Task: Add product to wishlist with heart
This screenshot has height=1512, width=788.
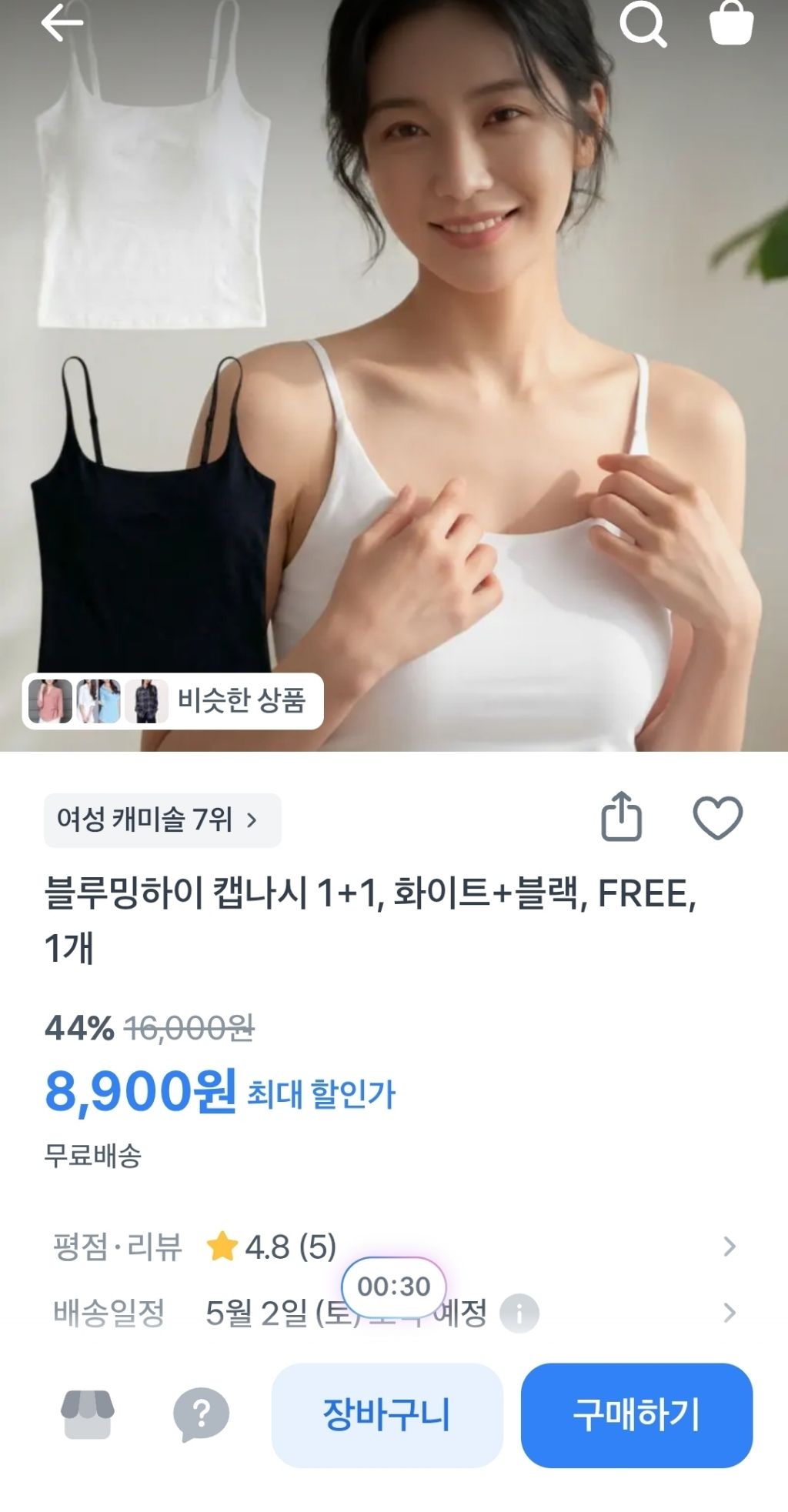Action: 718,818
